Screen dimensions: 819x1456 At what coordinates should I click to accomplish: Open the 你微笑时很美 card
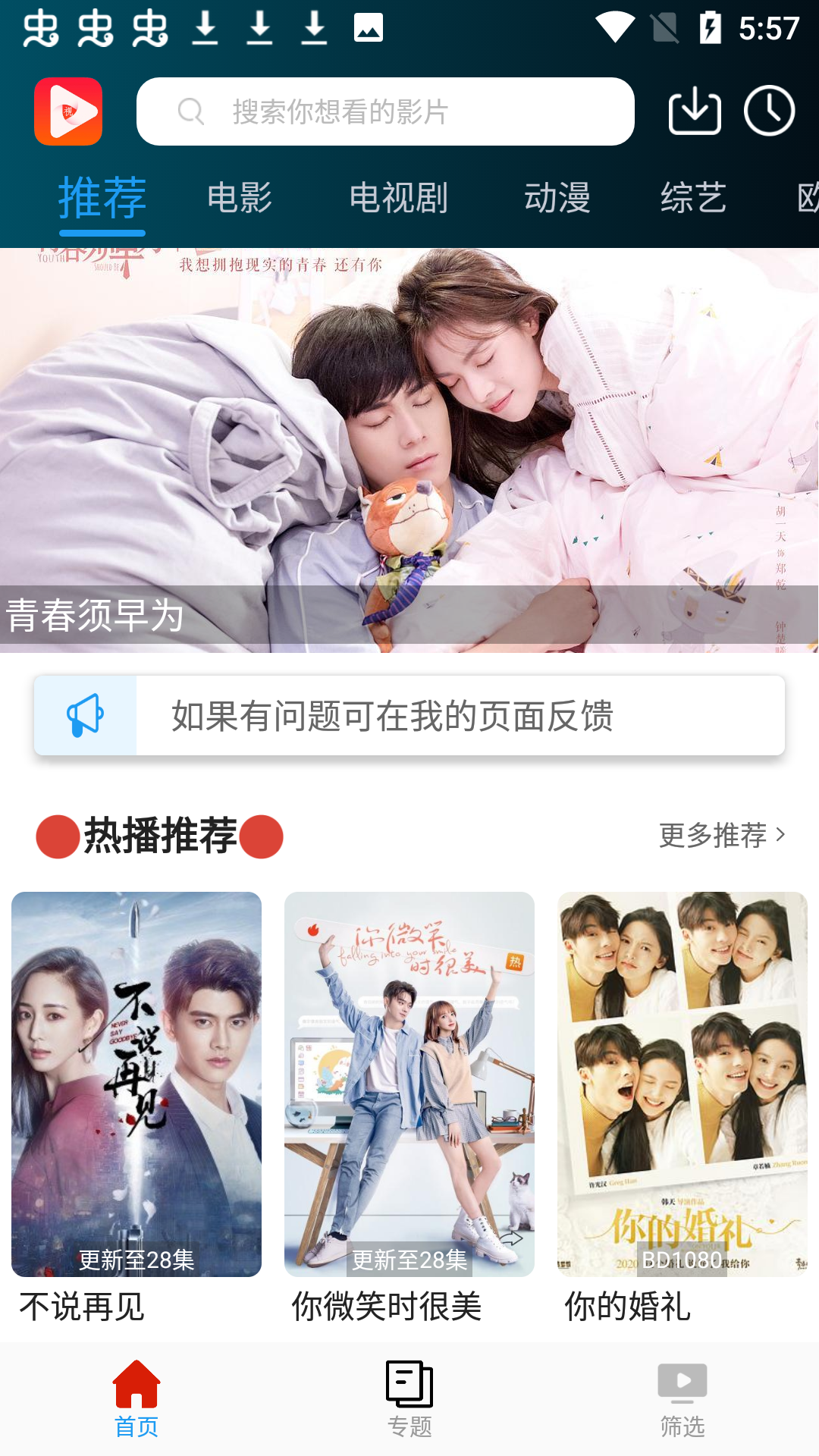pos(409,1084)
